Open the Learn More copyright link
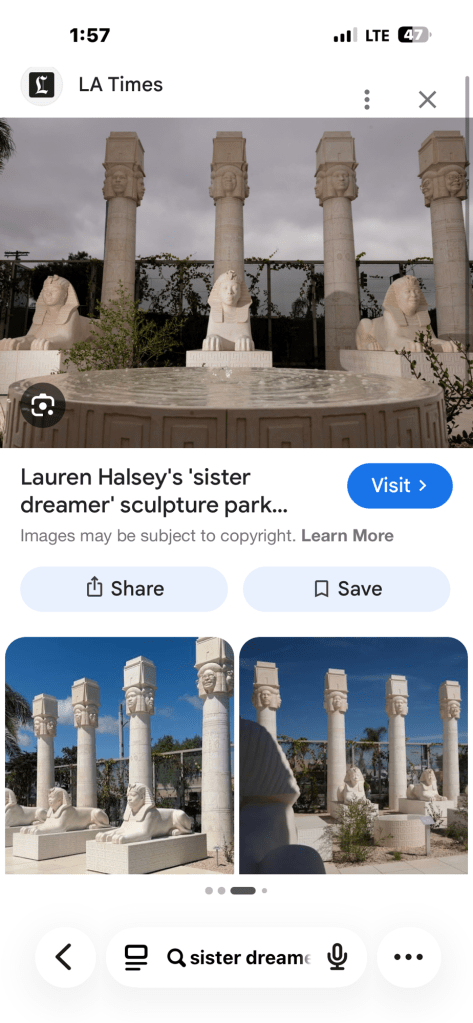 tap(347, 536)
